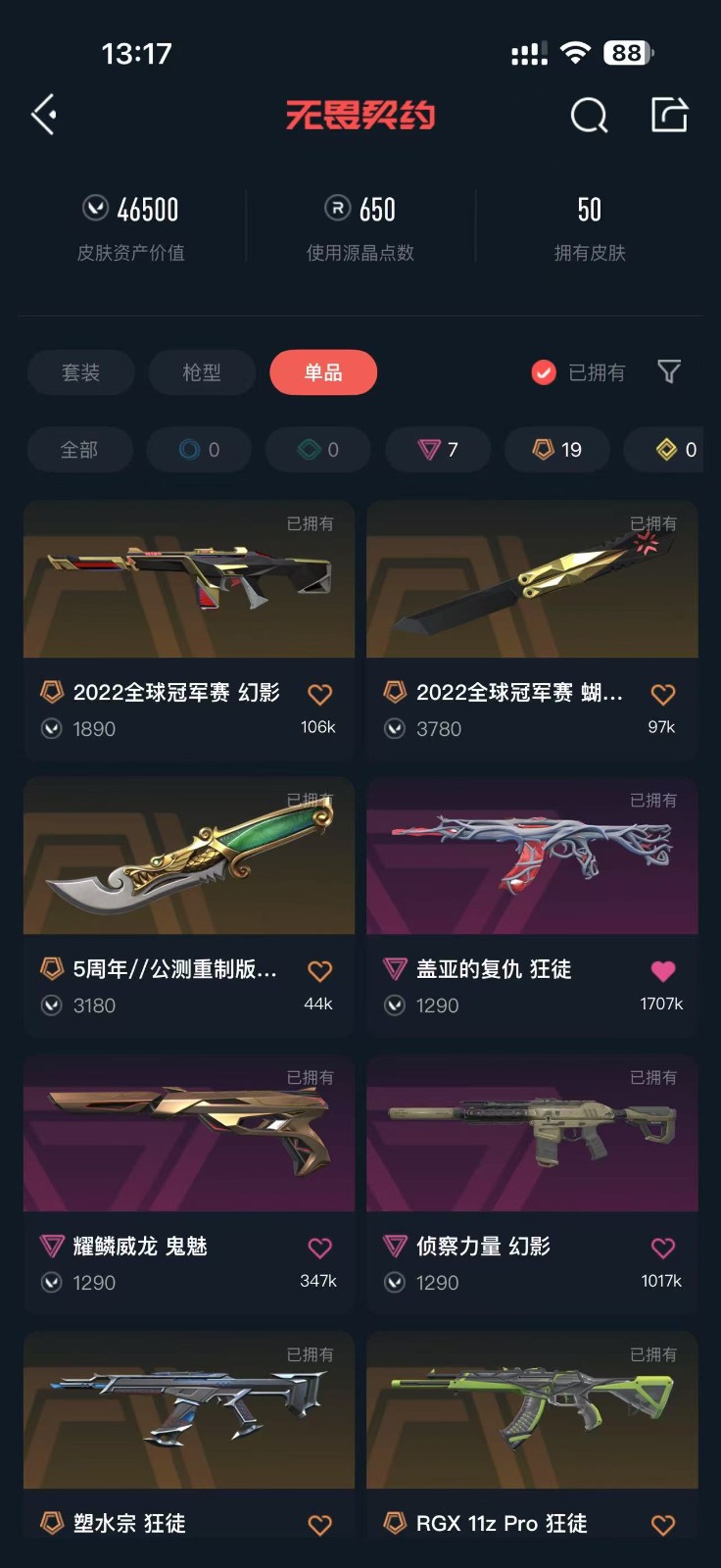Like the 2022全球冠军赛 蝴蝶刀 skin
721x1568 pixels.
coord(663,695)
